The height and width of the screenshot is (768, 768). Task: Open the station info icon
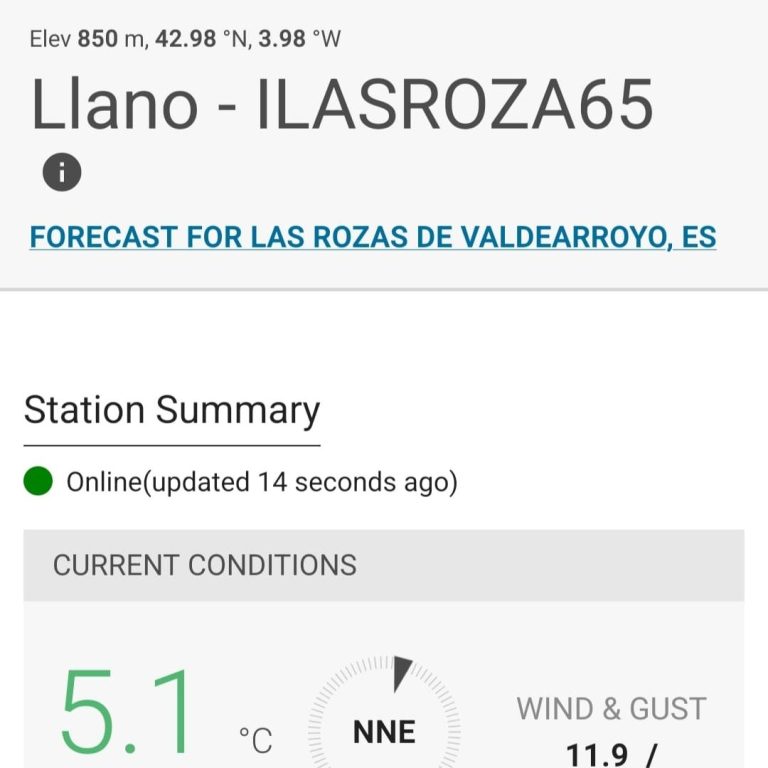[x=62, y=172]
